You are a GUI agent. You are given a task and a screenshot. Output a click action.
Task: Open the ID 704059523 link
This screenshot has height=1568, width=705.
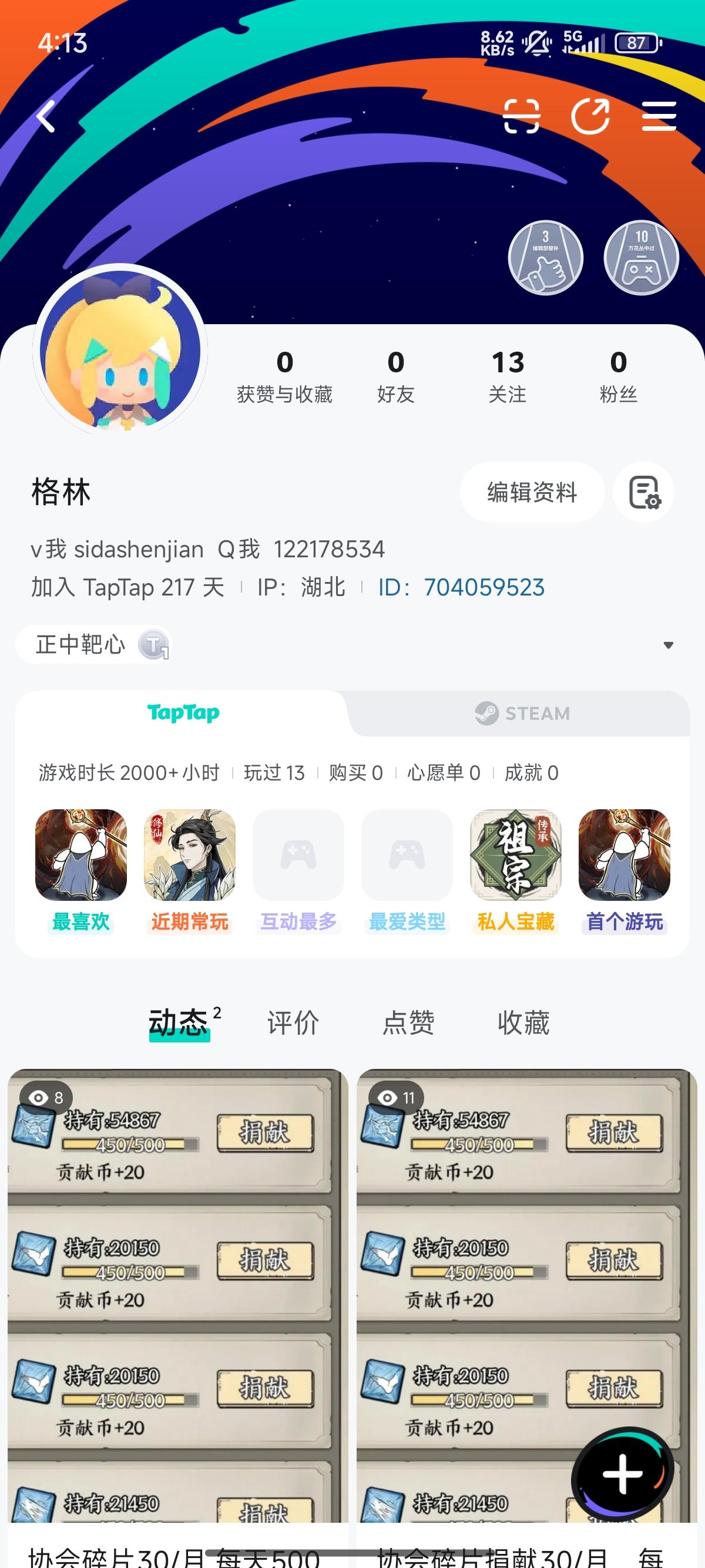click(x=484, y=587)
